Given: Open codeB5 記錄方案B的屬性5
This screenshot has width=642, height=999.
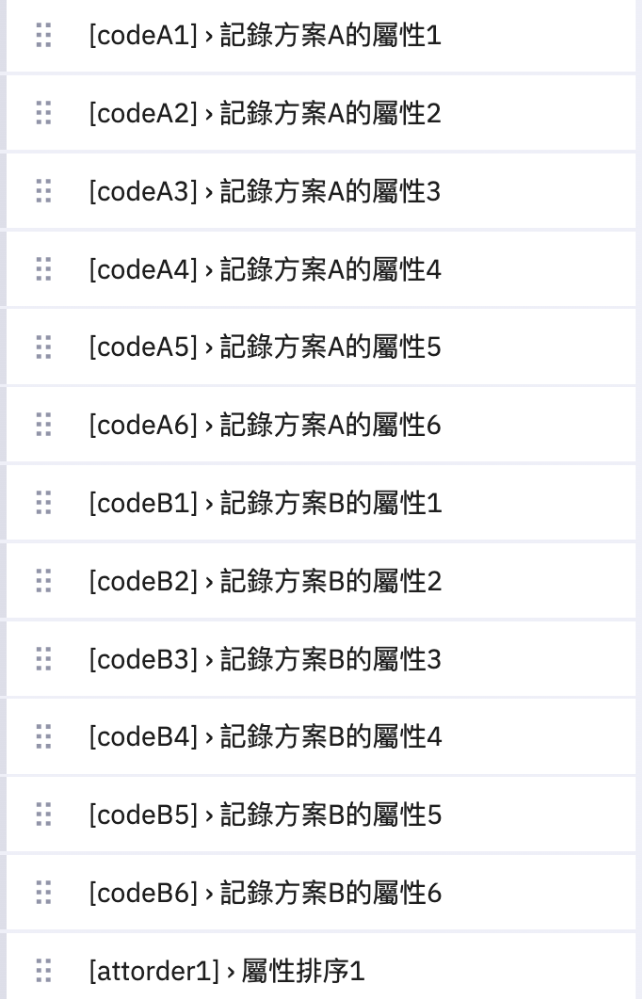Looking at the screenshot, I should click(265, 815).
